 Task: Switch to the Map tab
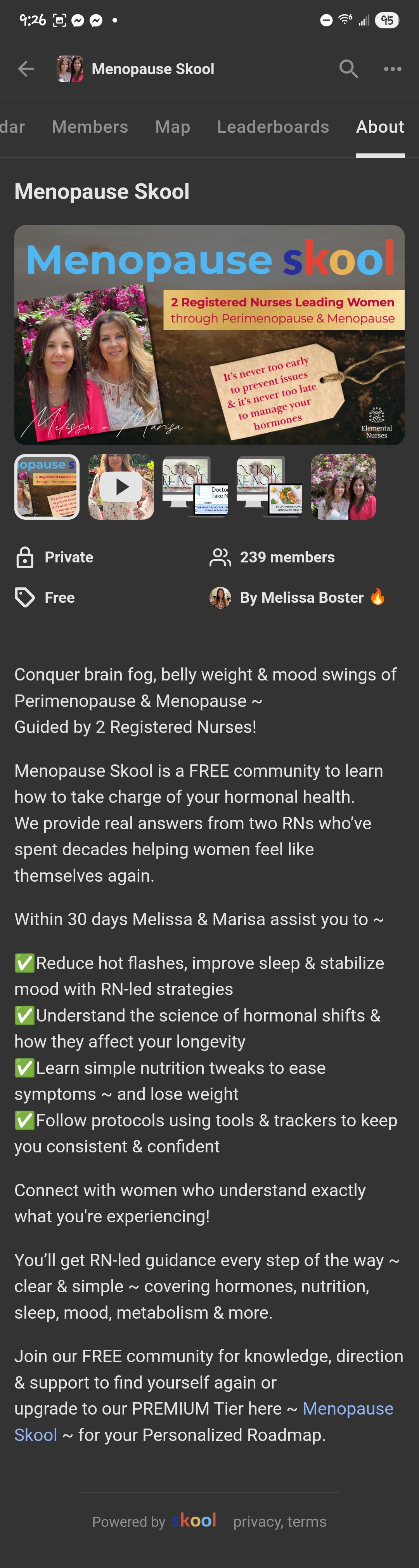[173, 127]
